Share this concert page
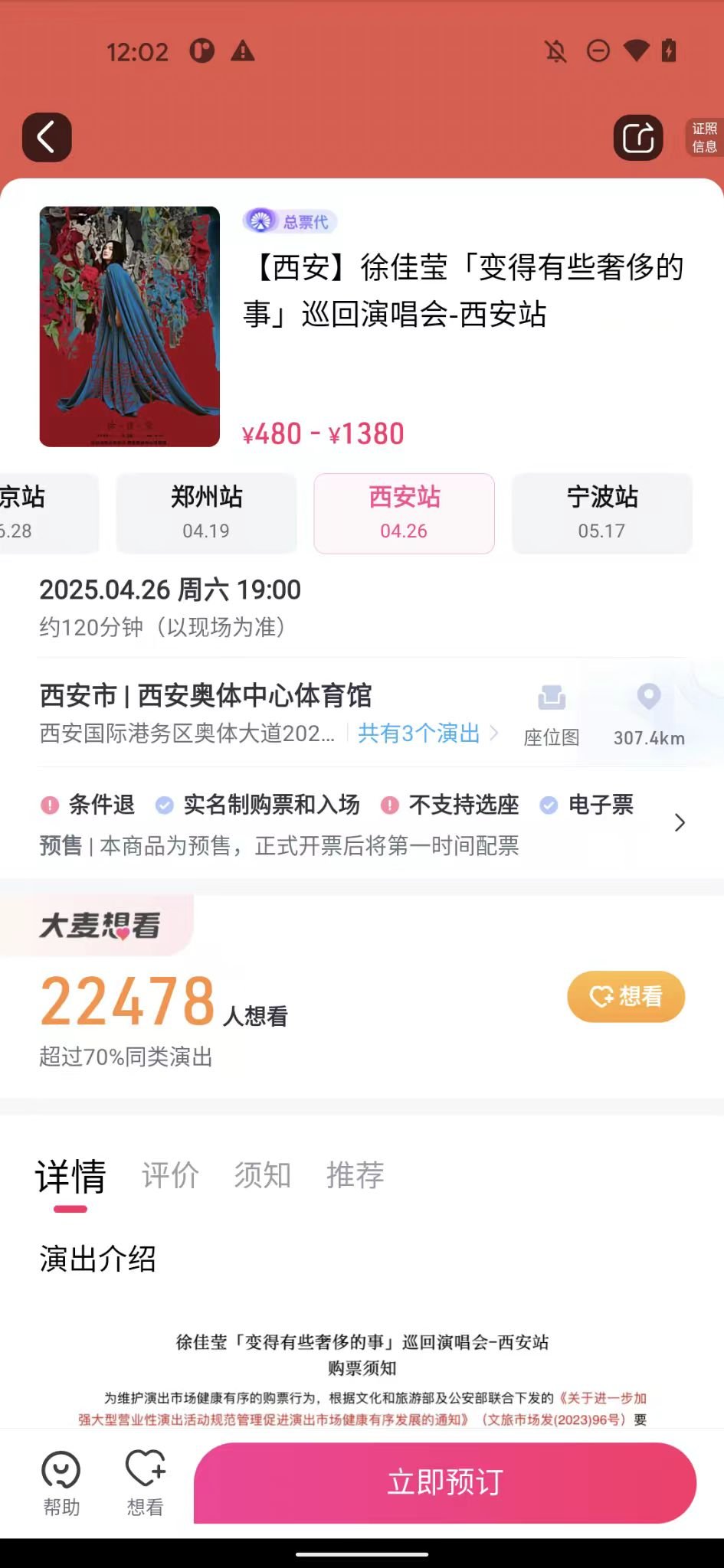724x1568 pixels. pyautogui.click(x=638, y=138)
